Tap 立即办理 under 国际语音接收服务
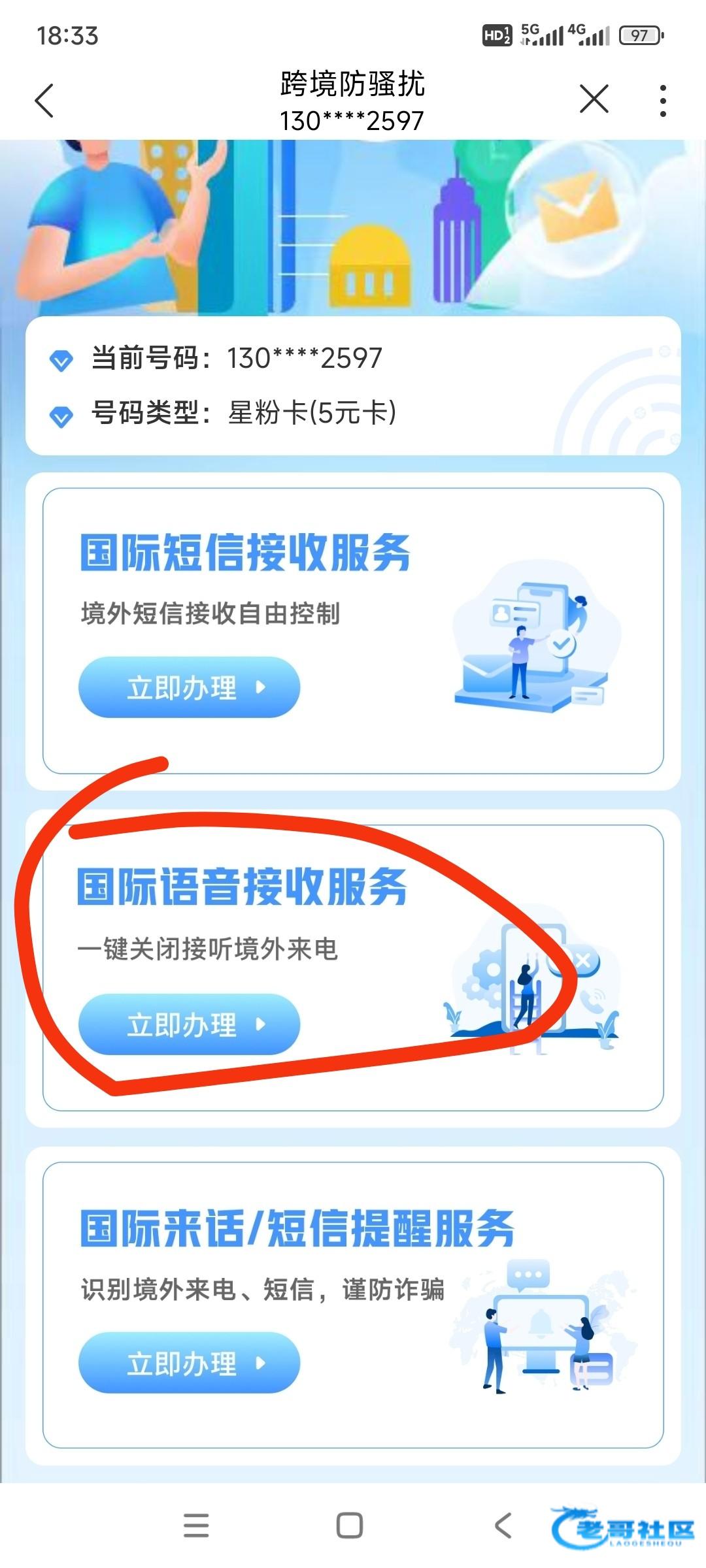This screenshot has height=1568, width=706. click(x=189, y=1024)
